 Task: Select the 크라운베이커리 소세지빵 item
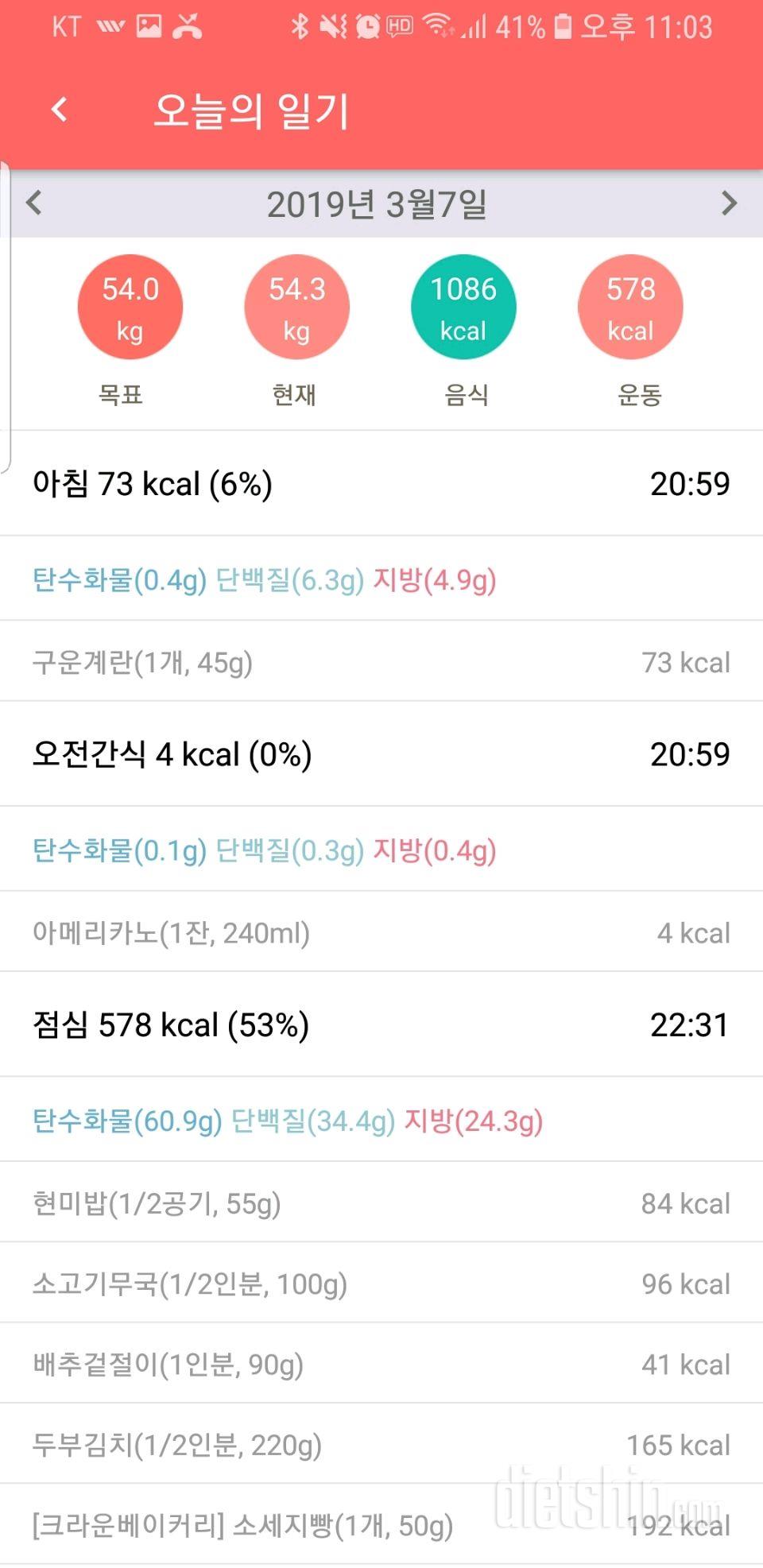pos(381,1525)
